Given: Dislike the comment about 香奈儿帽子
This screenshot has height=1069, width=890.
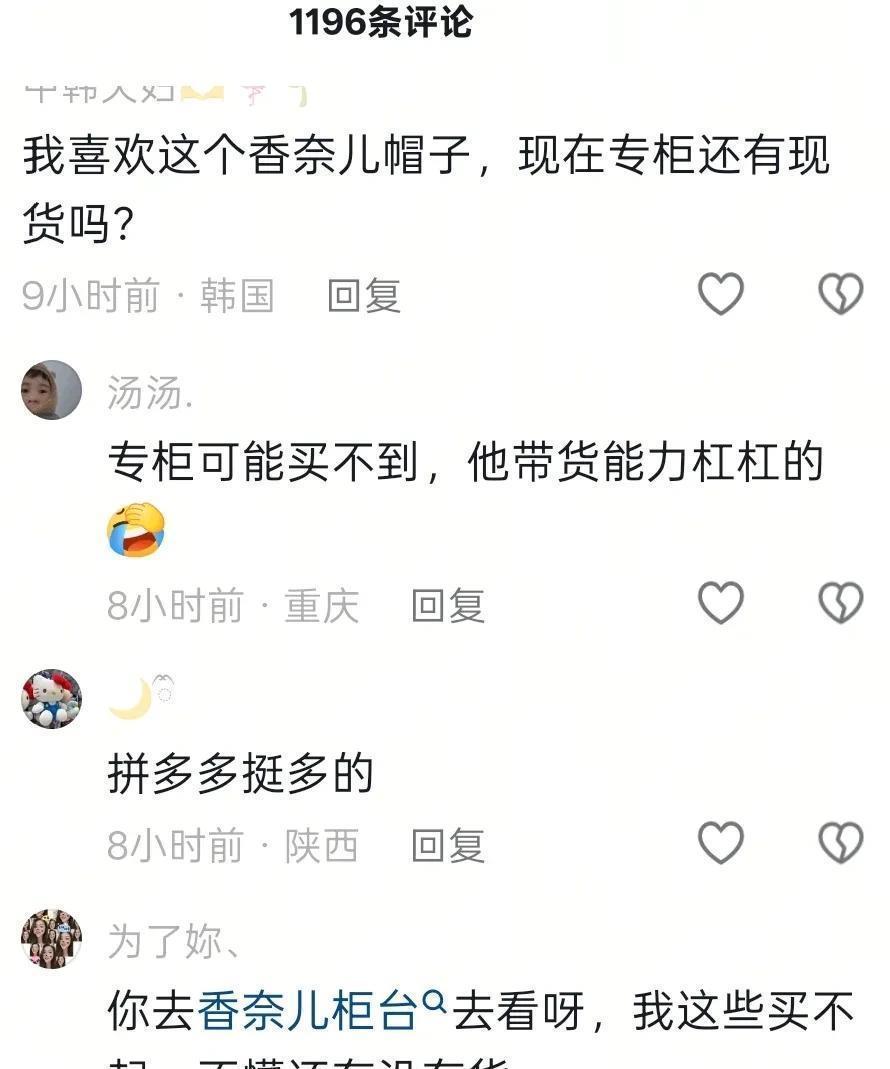Looking at the screenshot, I should coord(840,294).
